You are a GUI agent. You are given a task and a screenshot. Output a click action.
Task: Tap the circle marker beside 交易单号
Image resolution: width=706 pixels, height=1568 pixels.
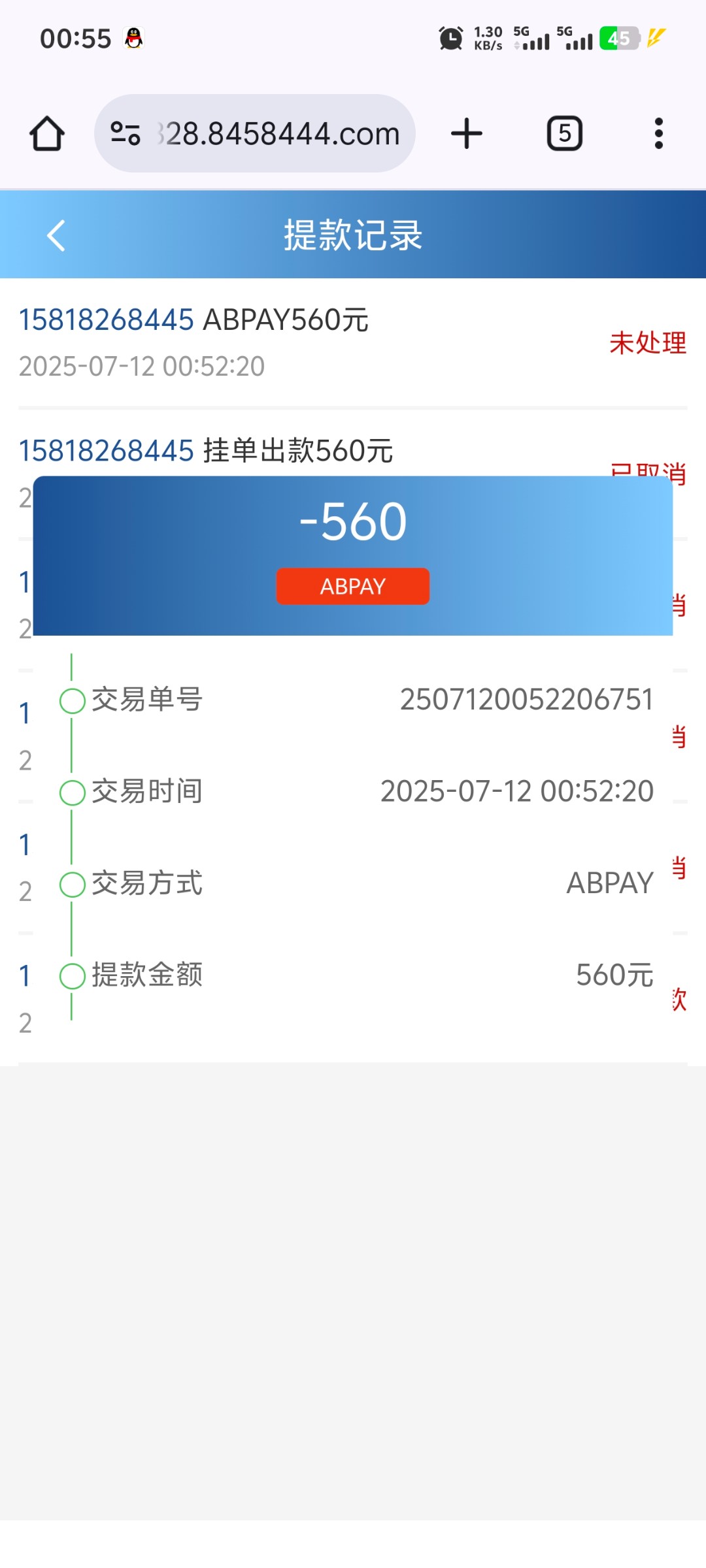pyautogui.click(x=72, y=700)
